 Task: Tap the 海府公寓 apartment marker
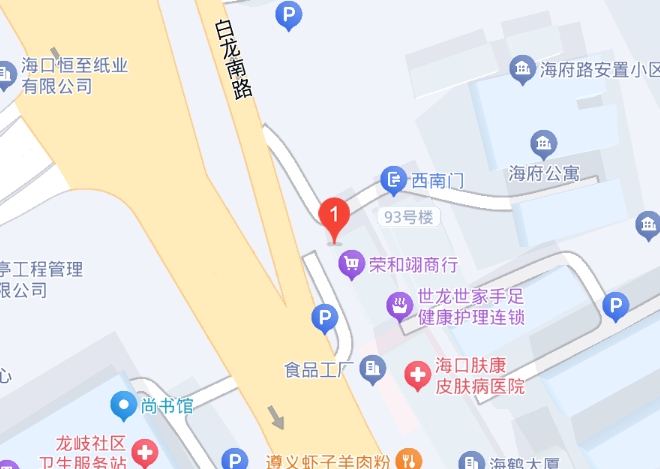coord(544,144)
